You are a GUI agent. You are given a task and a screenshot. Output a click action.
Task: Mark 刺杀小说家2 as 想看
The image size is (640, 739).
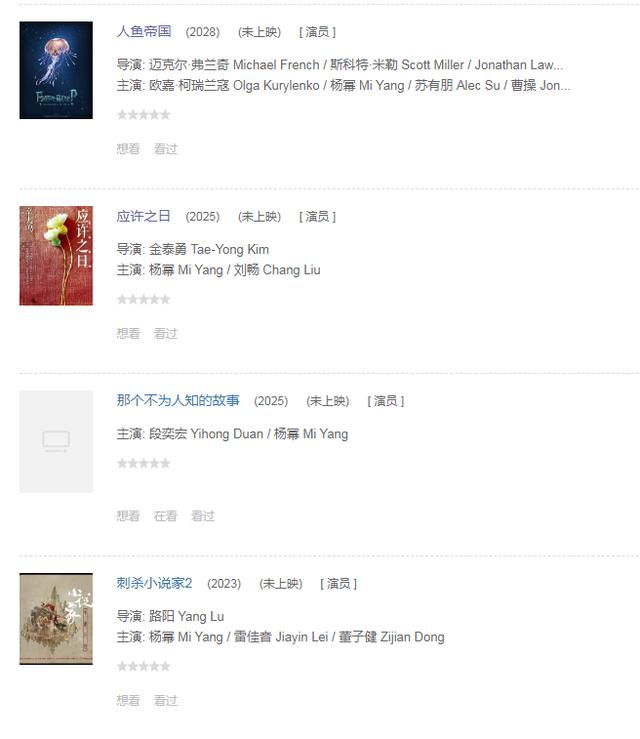click(x=128, y=701)
